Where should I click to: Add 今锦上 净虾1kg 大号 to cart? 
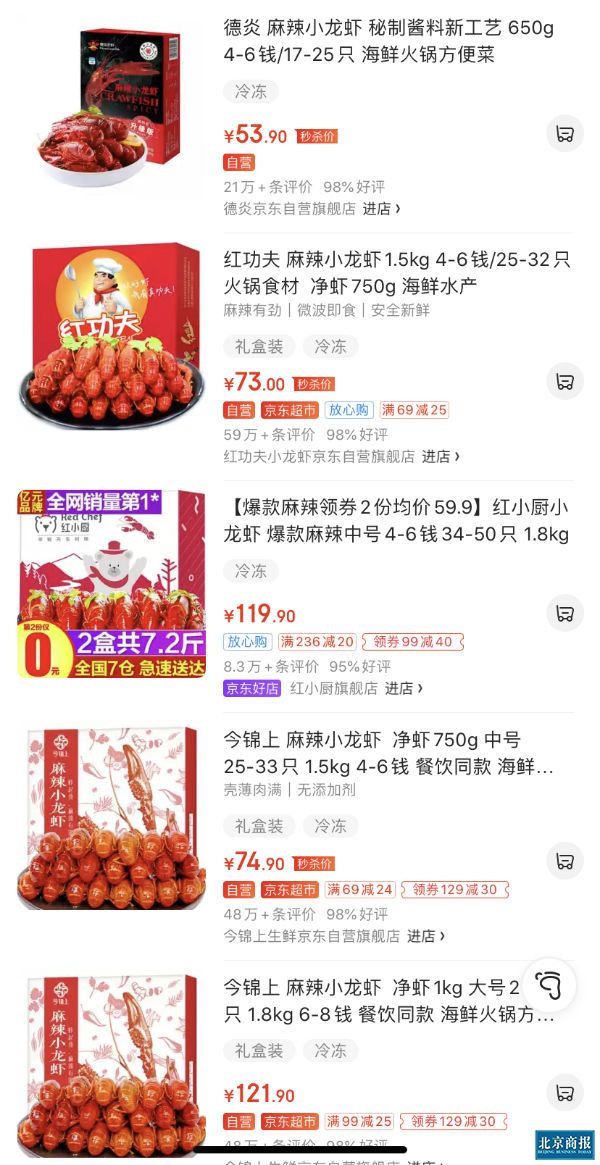click(565, 1093)
